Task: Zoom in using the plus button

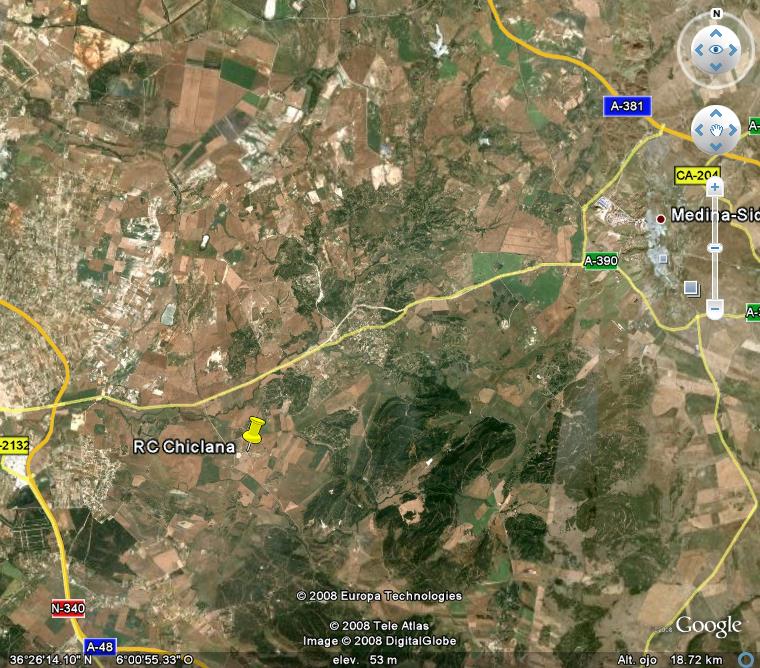Action: pos(715,187)
